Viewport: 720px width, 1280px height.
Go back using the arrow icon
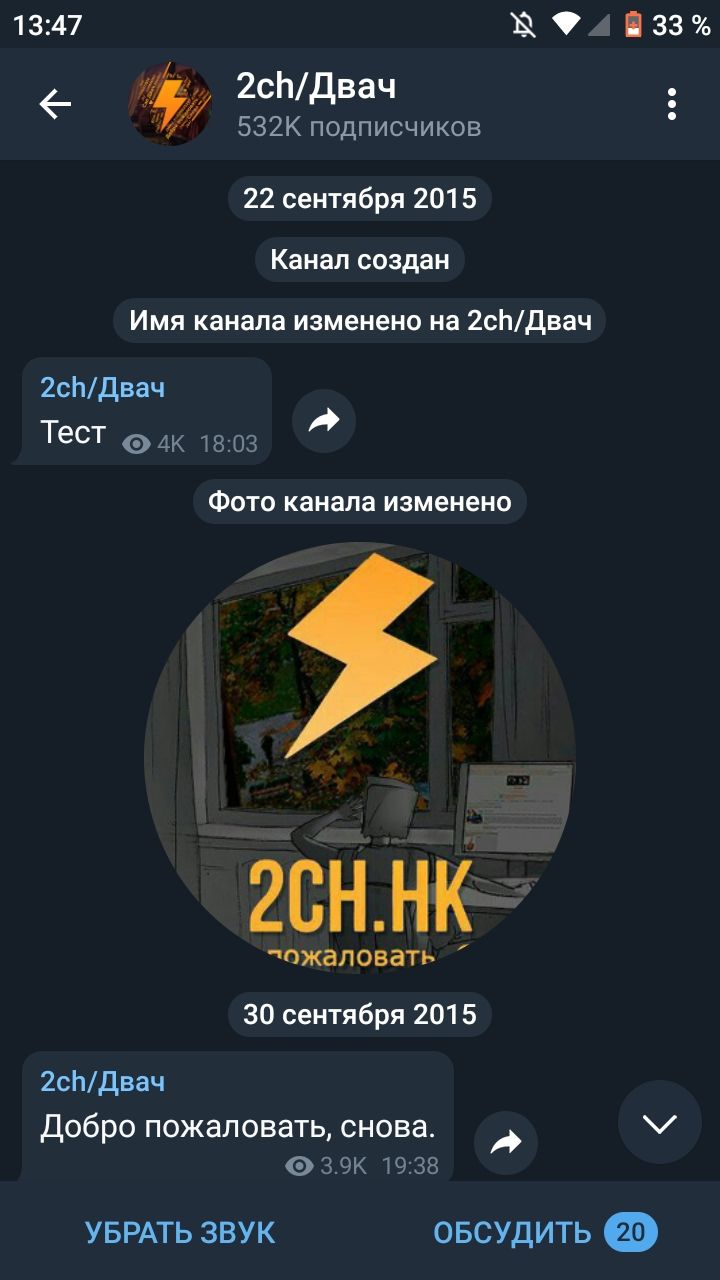tap(55, 104)
